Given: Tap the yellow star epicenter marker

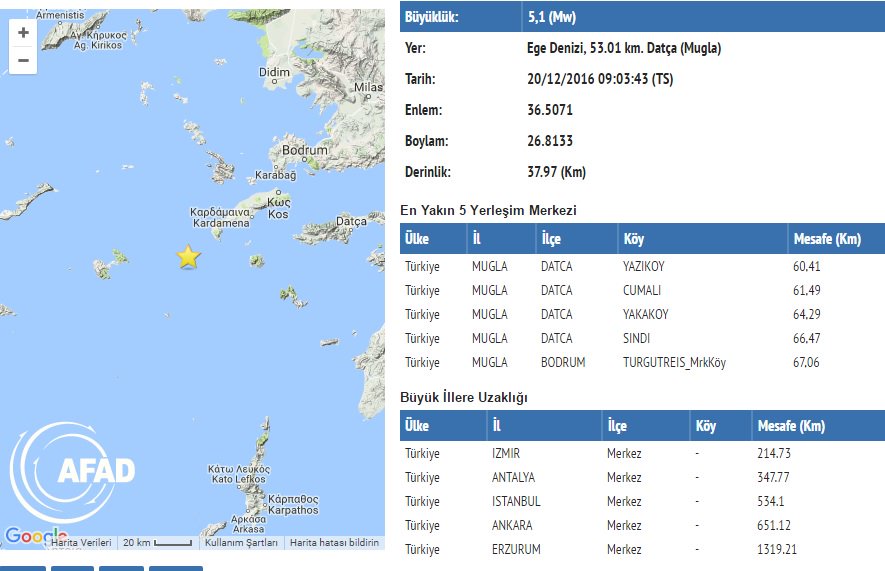Looking at the screenshot, I should click(188, 257).
